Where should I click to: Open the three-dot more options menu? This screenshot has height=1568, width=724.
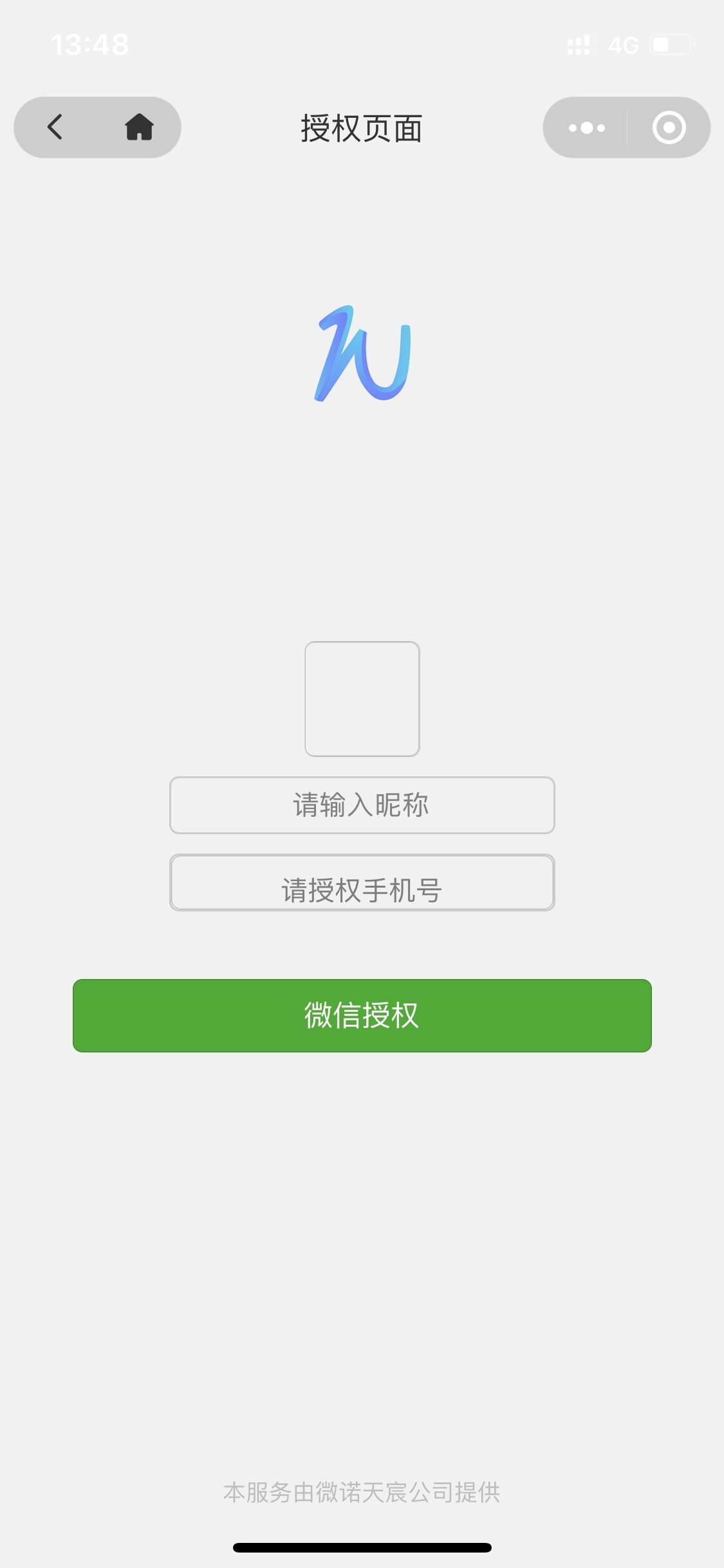click(586, 127)
